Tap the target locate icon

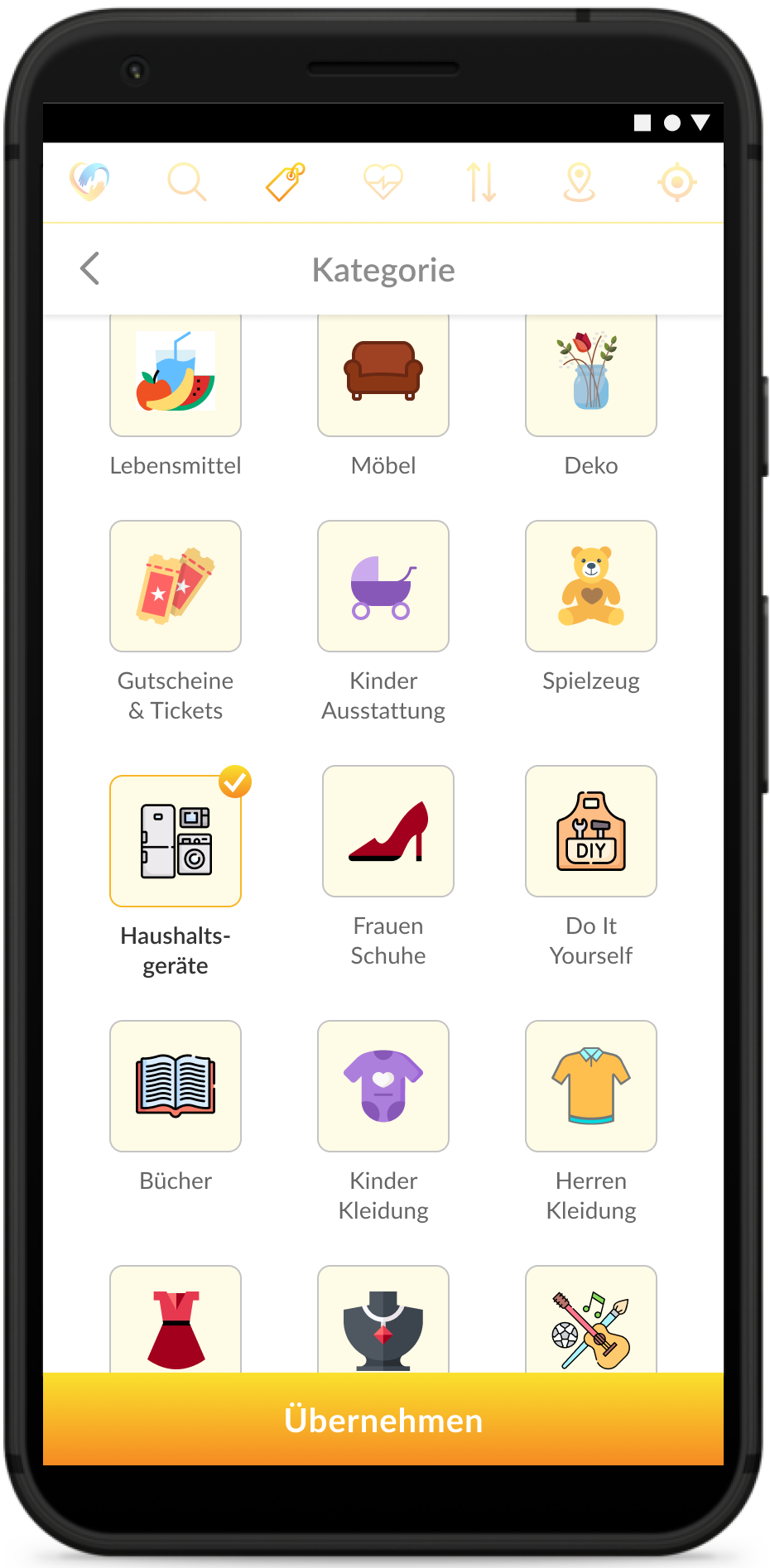click(x=676, y=182)
